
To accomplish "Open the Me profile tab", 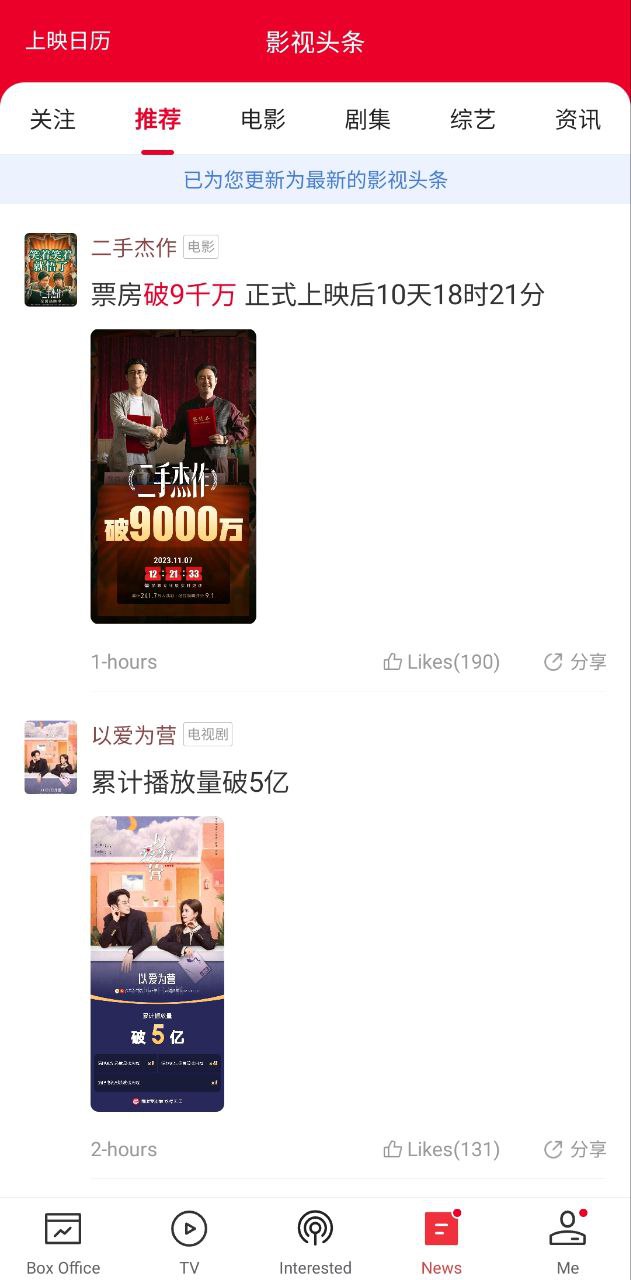I will coord(568,1242).
